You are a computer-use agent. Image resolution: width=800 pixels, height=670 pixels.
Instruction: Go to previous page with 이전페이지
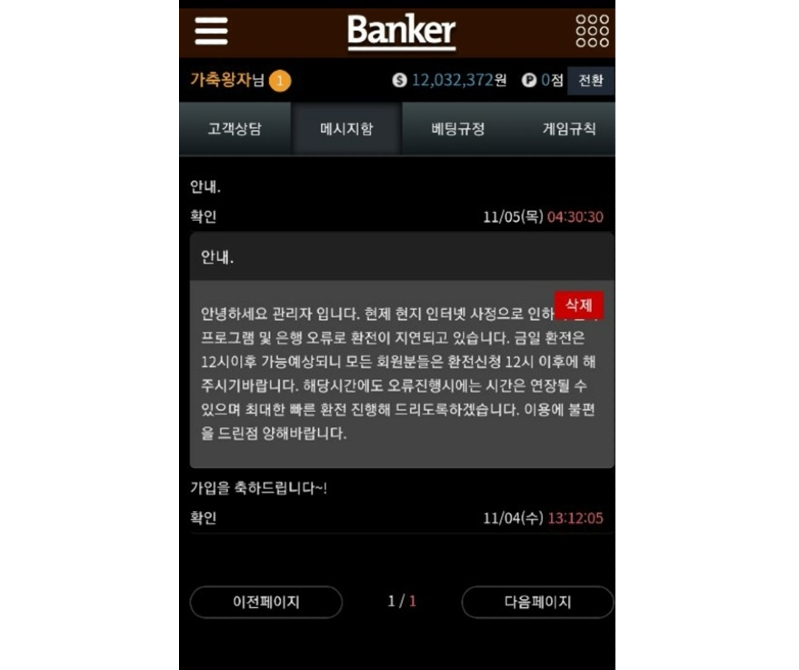pos(266,602)
